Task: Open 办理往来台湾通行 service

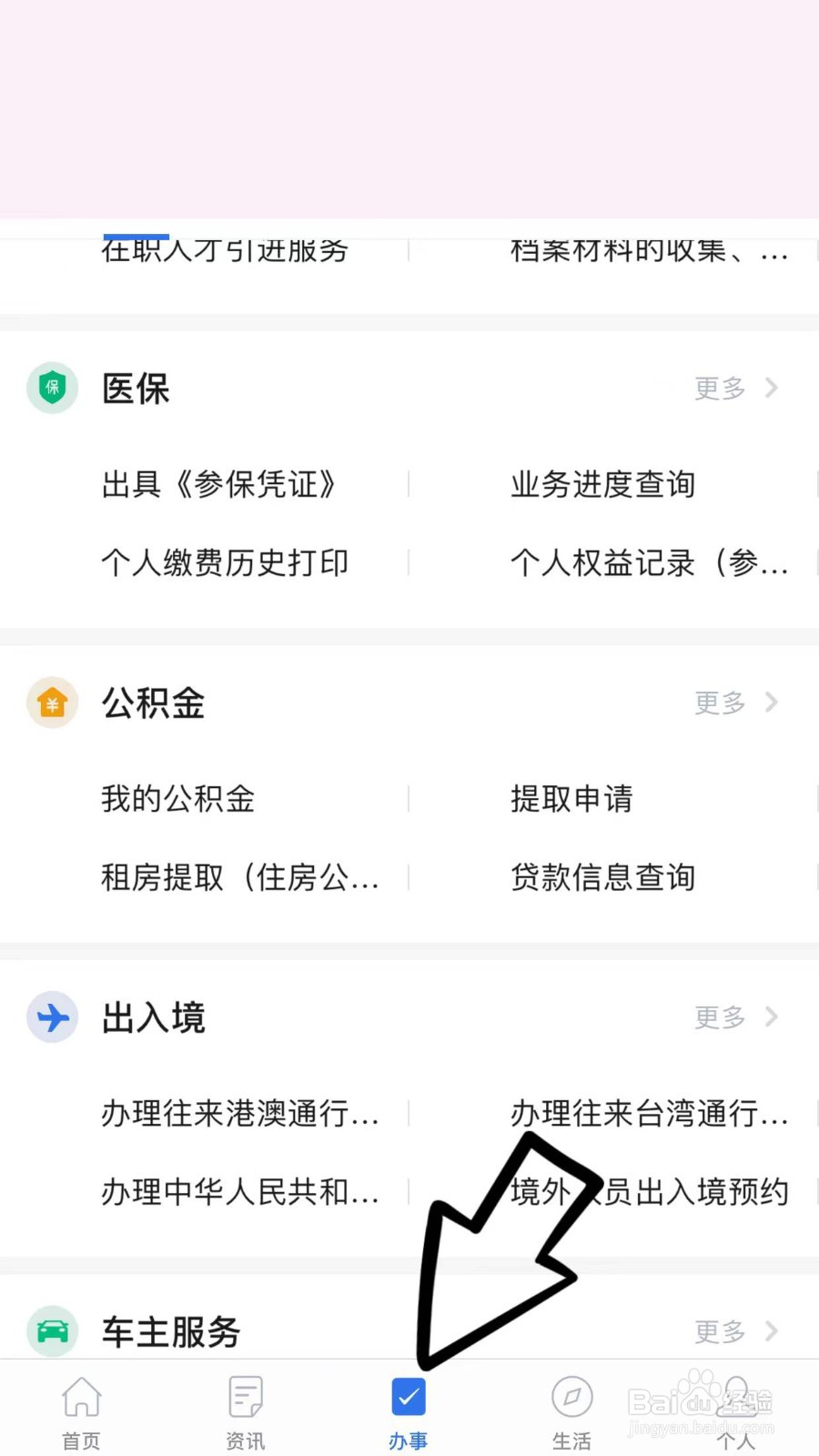Action: [649, 1113]
